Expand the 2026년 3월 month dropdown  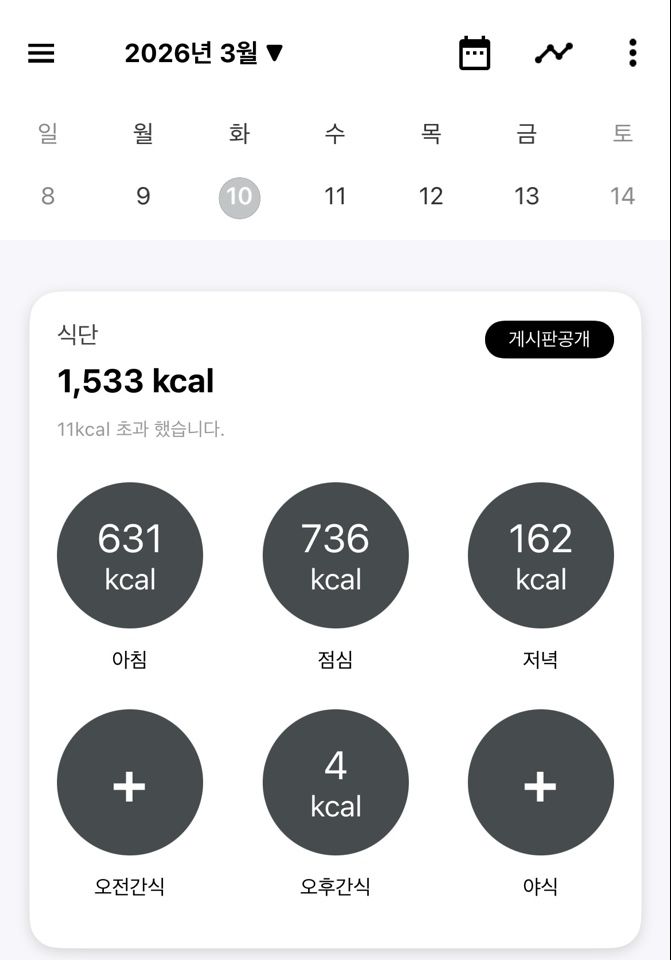pyautogui.click(x=204, y=53)
